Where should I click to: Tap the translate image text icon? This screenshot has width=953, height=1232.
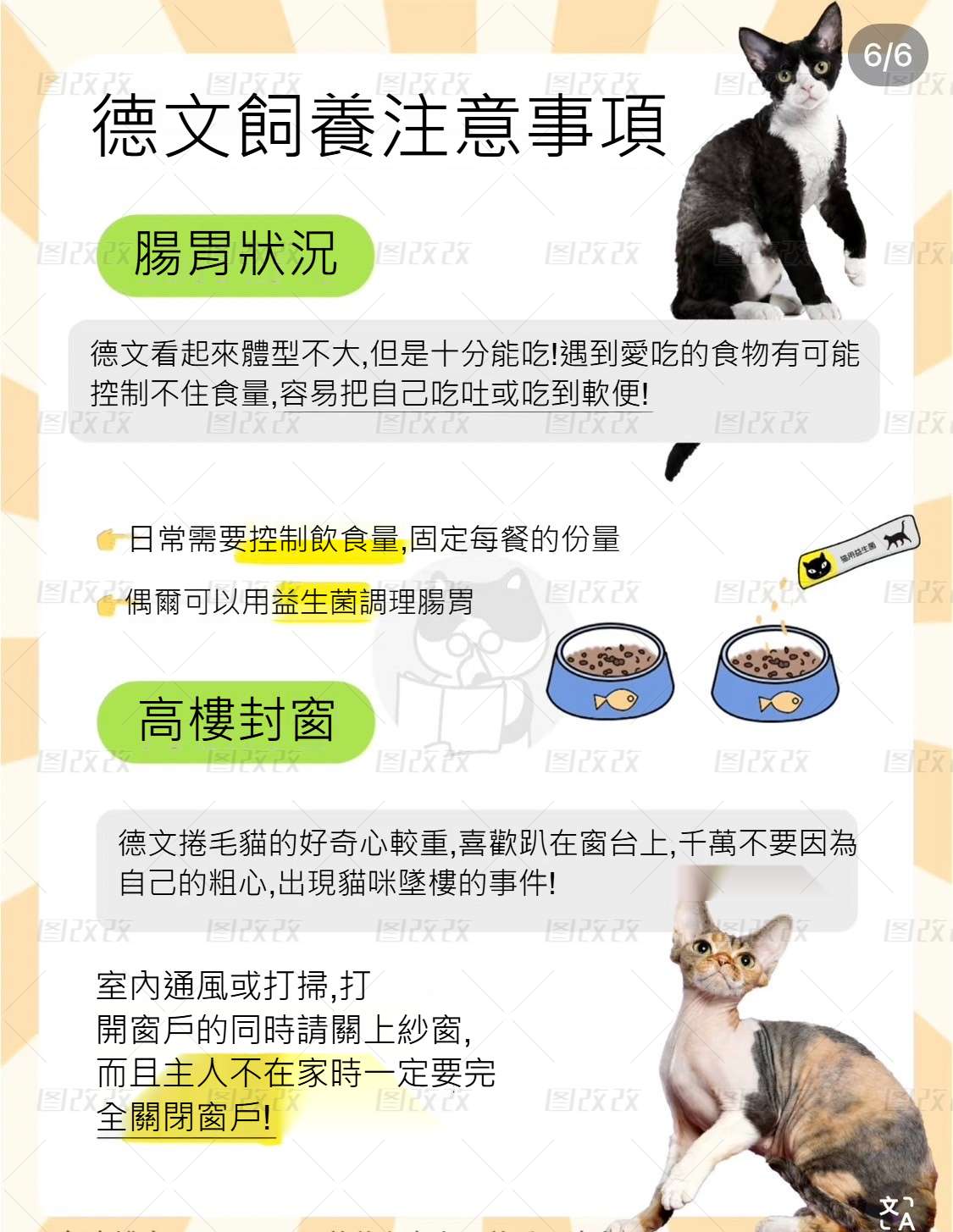(898, 1211)
